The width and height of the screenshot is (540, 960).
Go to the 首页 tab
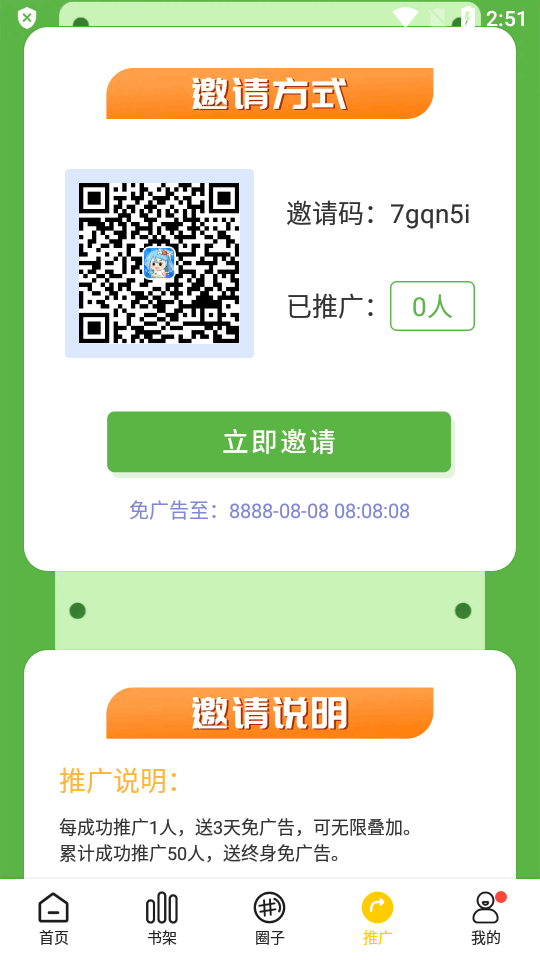tap(54, 918)
